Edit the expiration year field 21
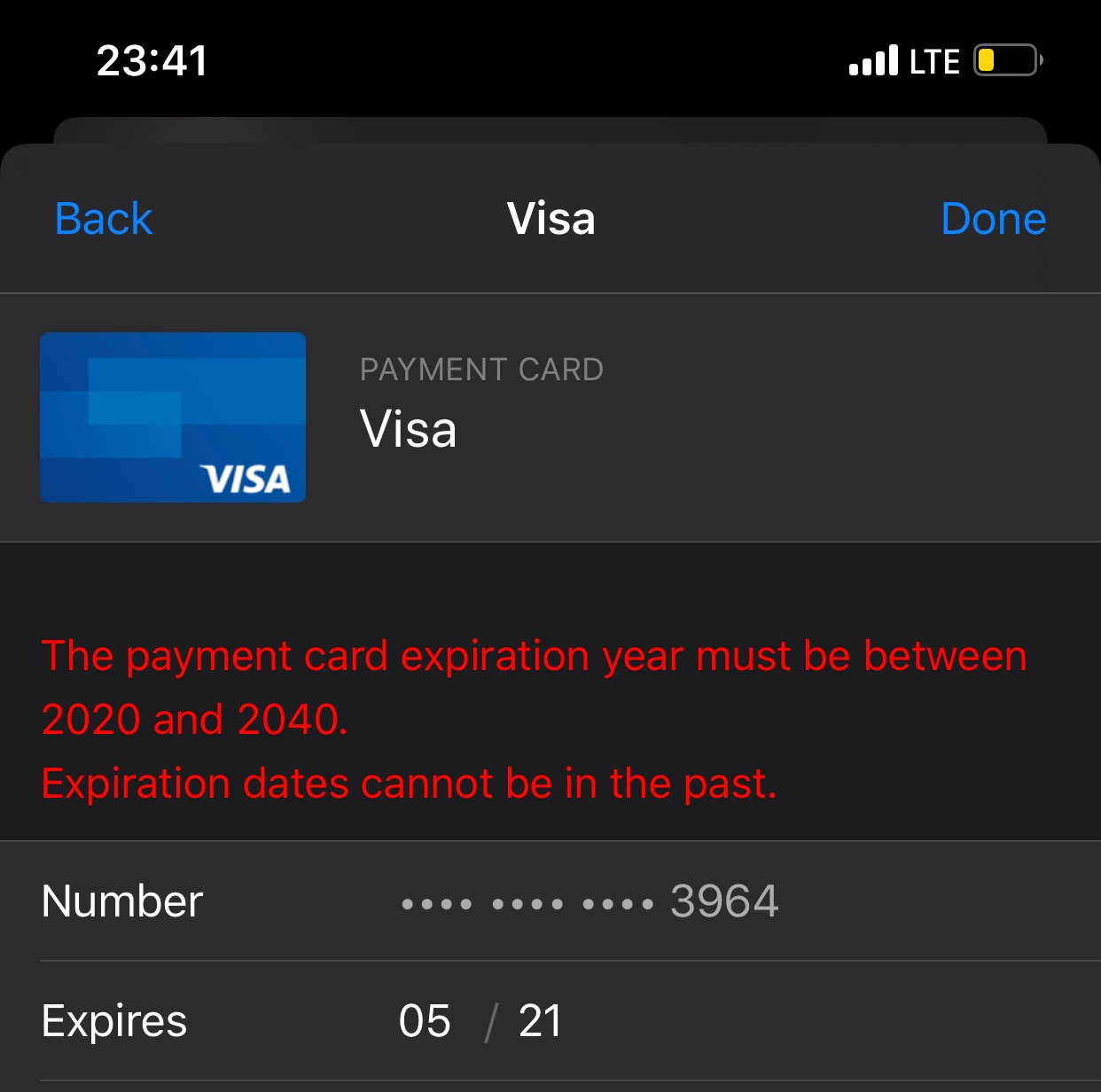 coord(540,1021)
